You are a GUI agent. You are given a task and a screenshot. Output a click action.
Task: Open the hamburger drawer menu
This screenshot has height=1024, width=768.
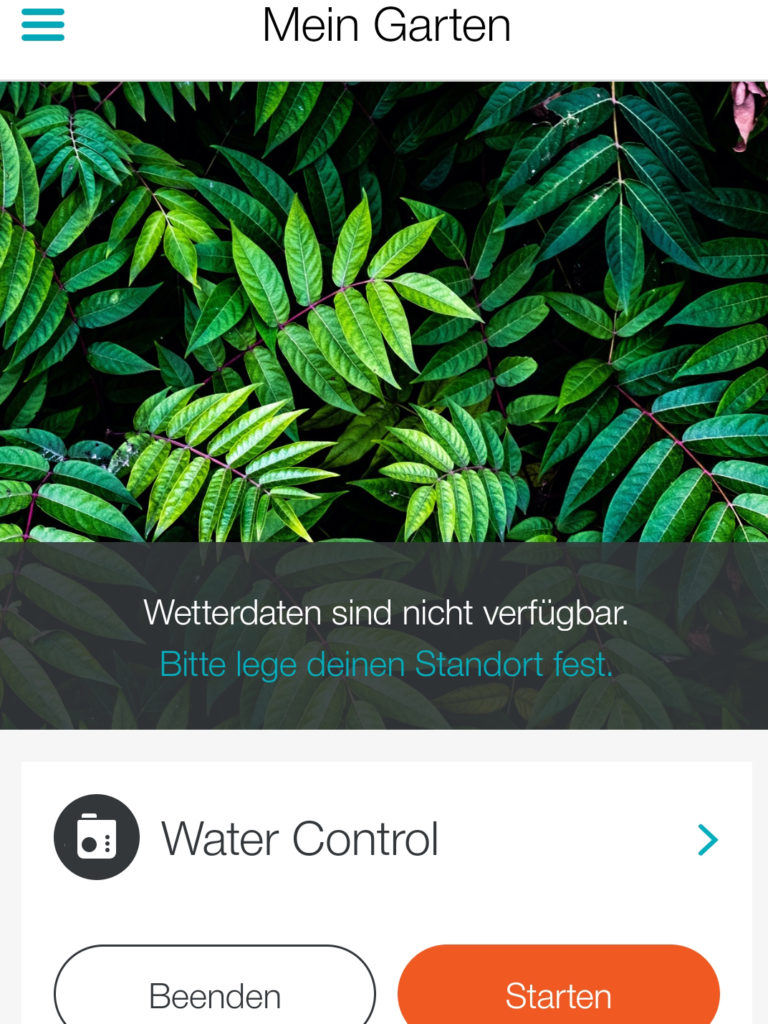[43, 24]
